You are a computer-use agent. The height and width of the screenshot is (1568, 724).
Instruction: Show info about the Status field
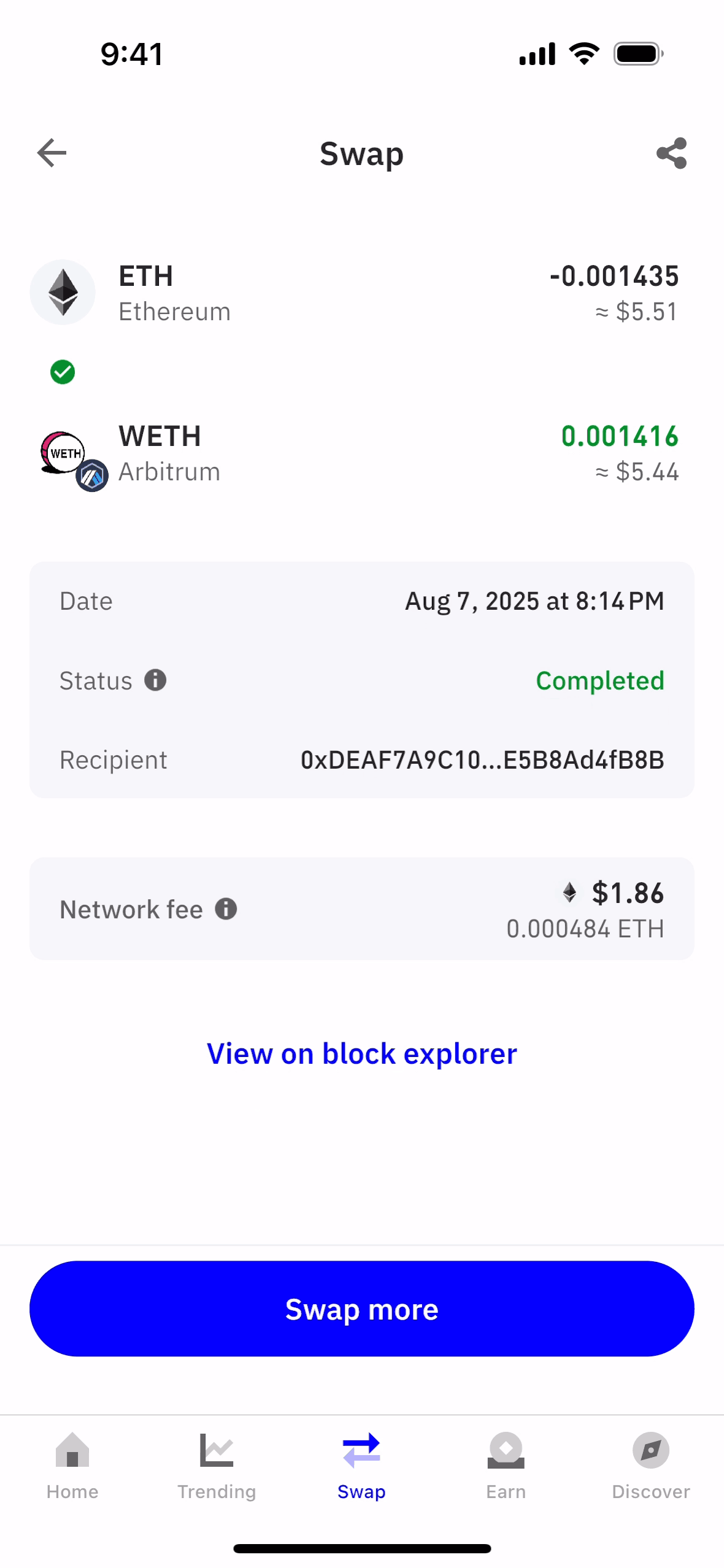155,680
